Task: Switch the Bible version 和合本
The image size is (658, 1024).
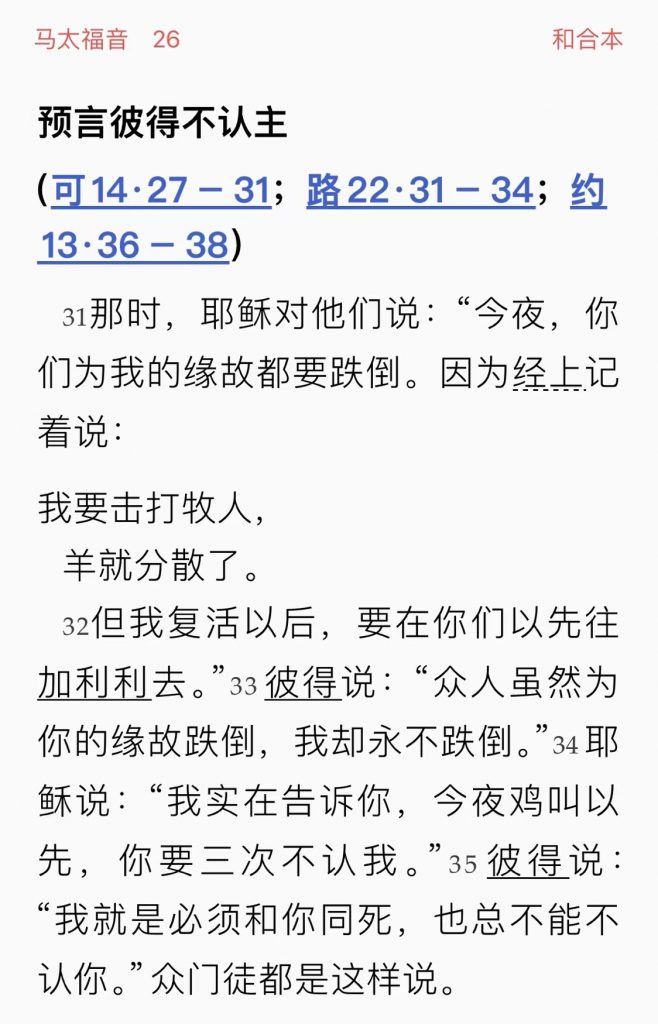Action: click(587, 40)
